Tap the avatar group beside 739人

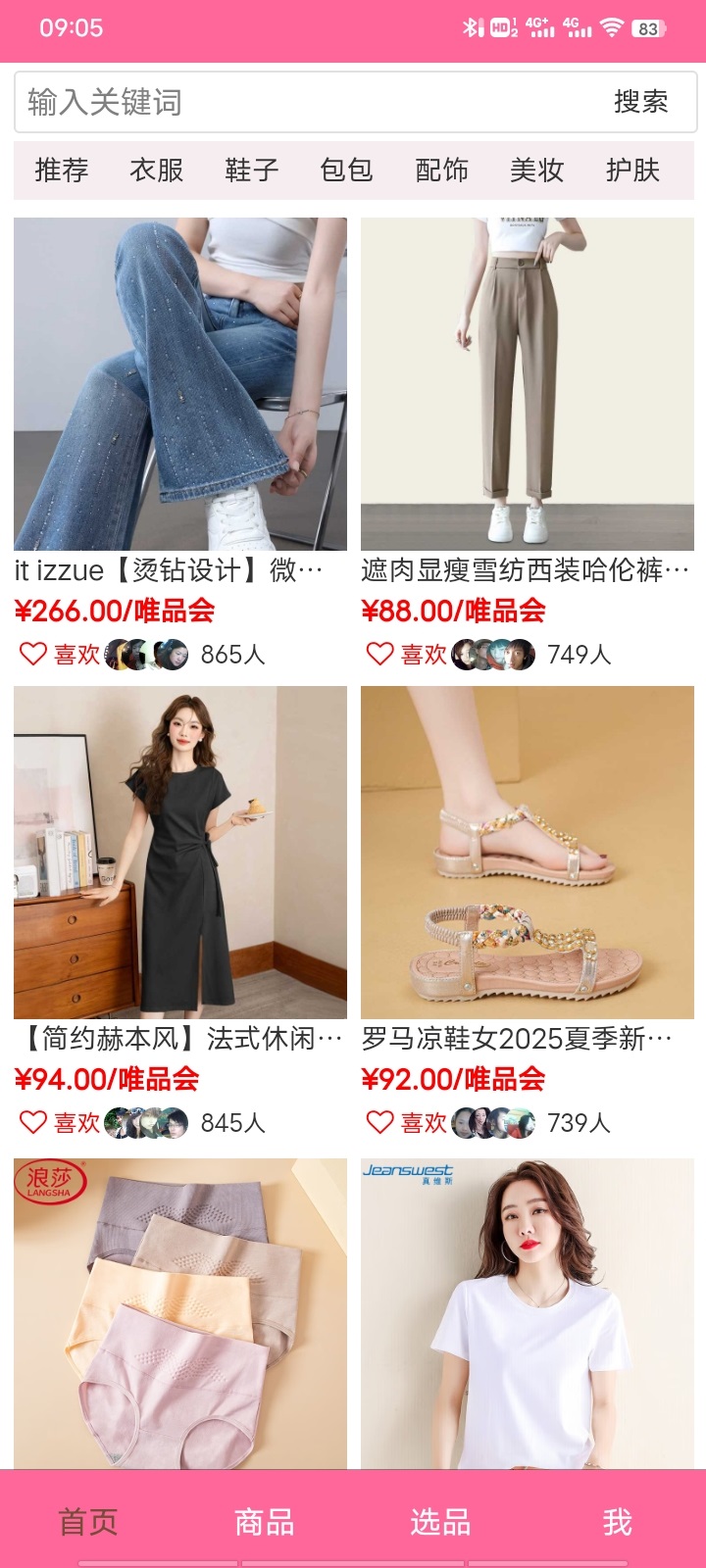[495, 1122]
